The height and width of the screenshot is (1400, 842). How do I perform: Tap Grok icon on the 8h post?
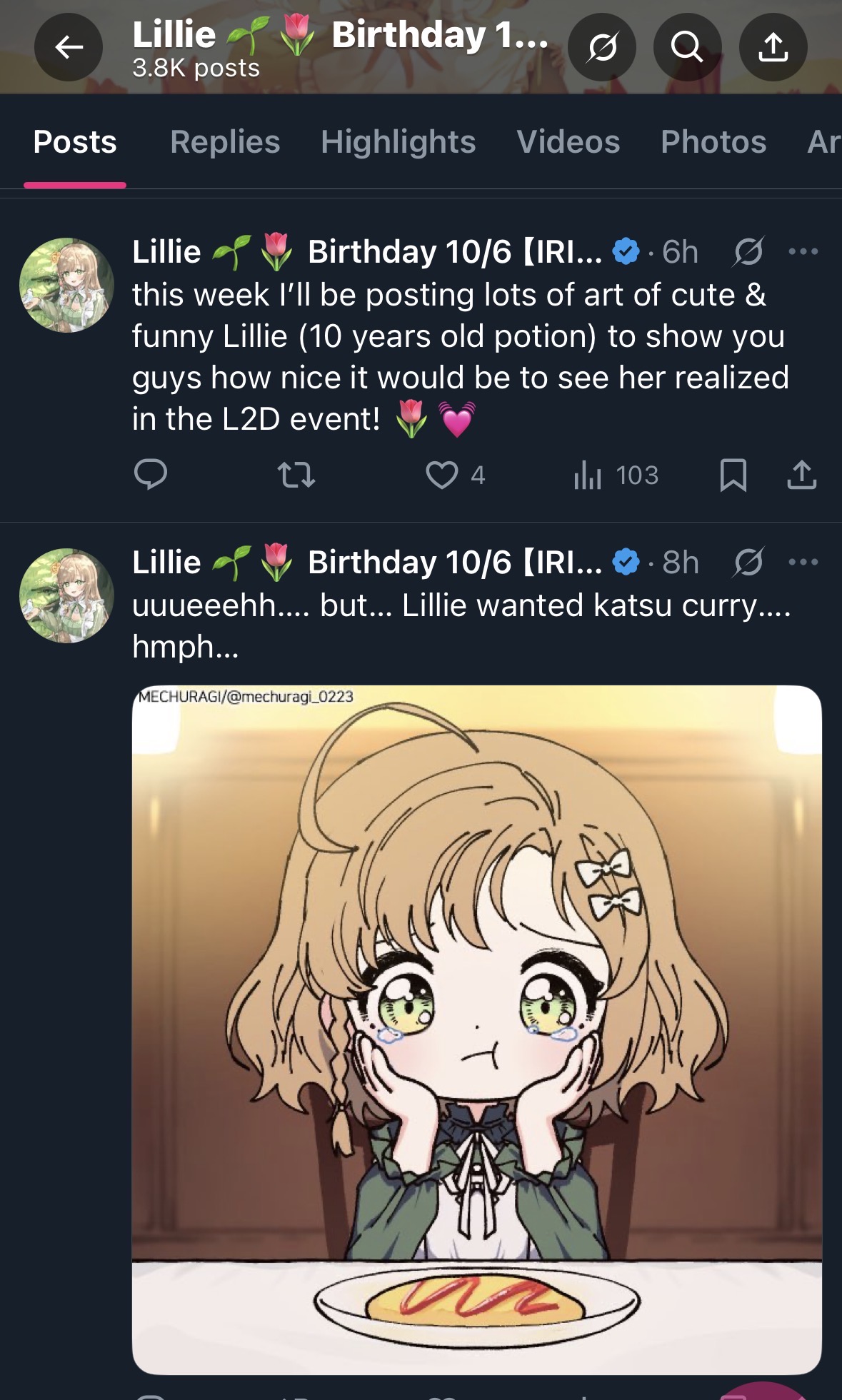pyautogui.click(x=748, y=562)
